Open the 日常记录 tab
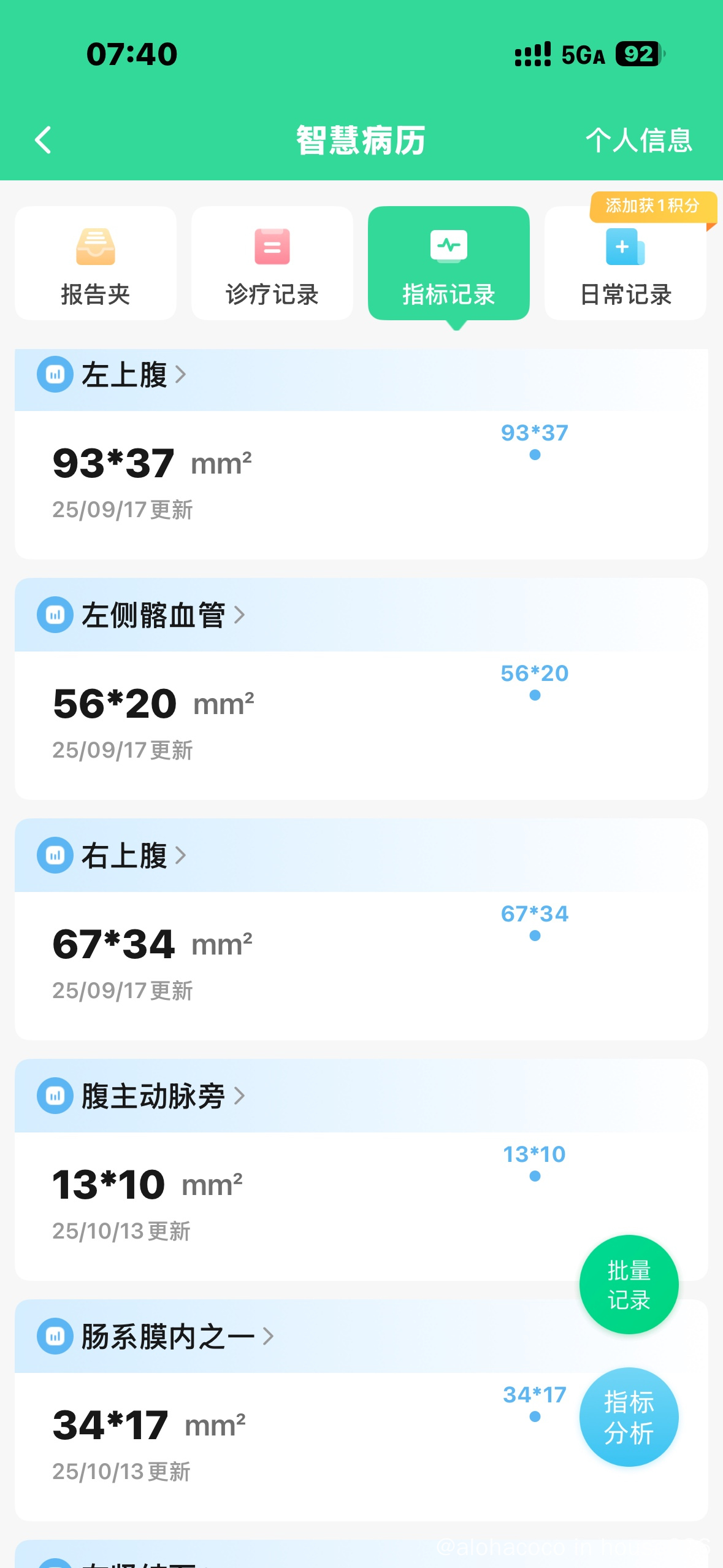723x1568 pixels. tap(625, 264)
